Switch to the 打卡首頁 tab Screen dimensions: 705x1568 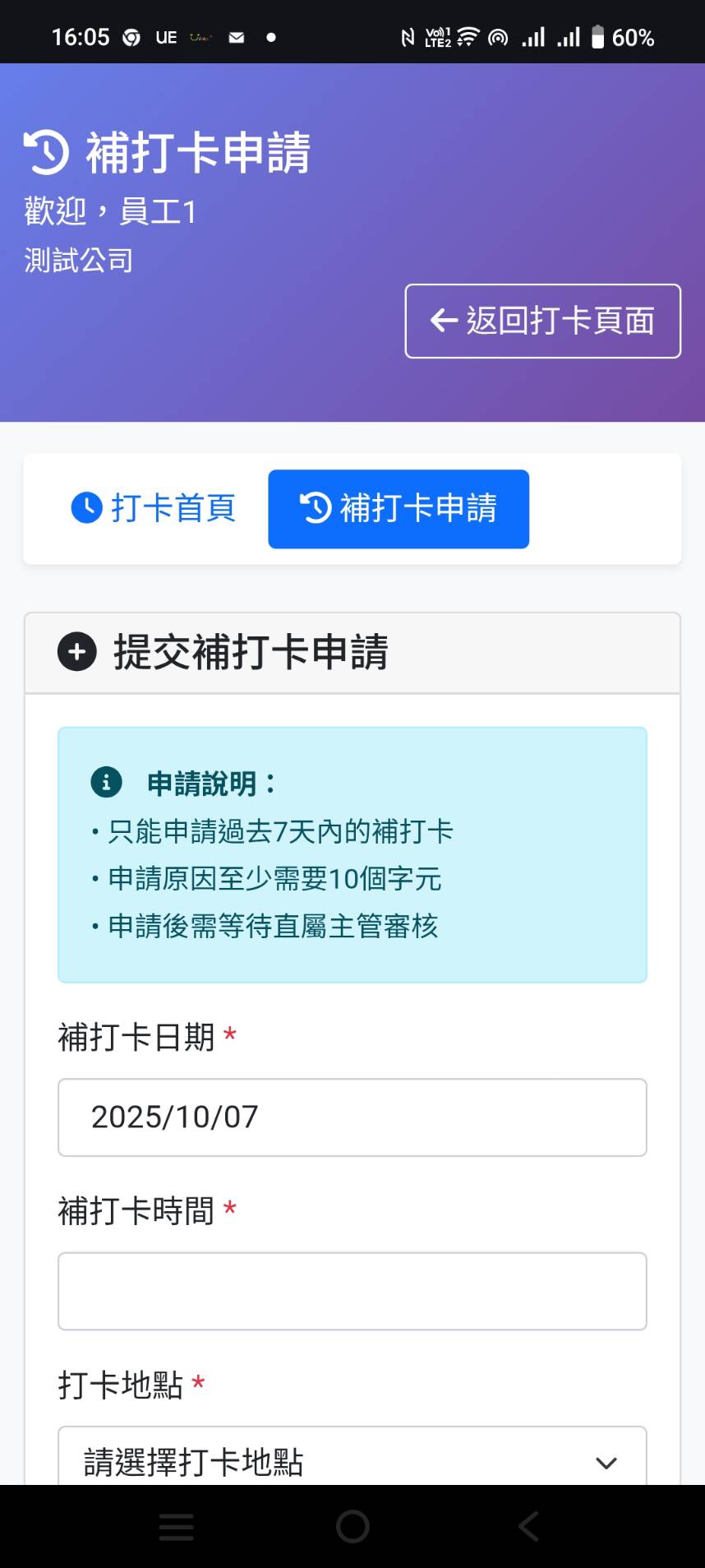tap(154, 508)
